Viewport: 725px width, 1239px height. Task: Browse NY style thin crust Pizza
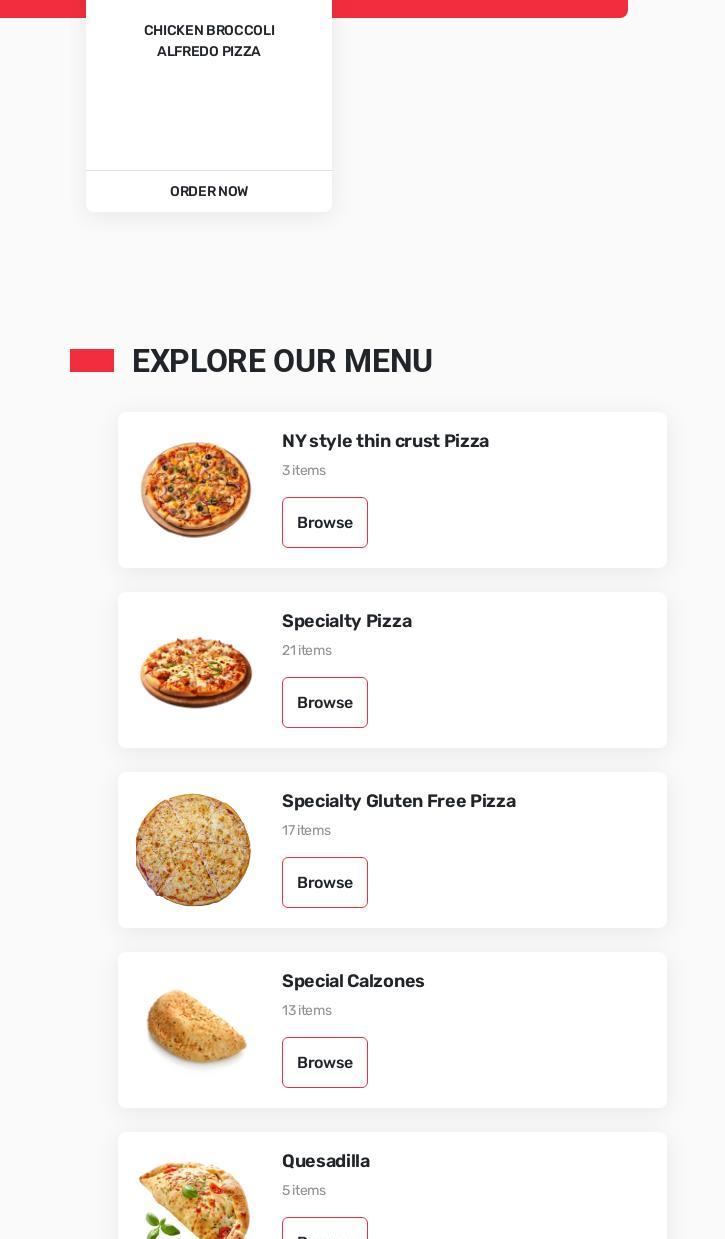(324, 522)
